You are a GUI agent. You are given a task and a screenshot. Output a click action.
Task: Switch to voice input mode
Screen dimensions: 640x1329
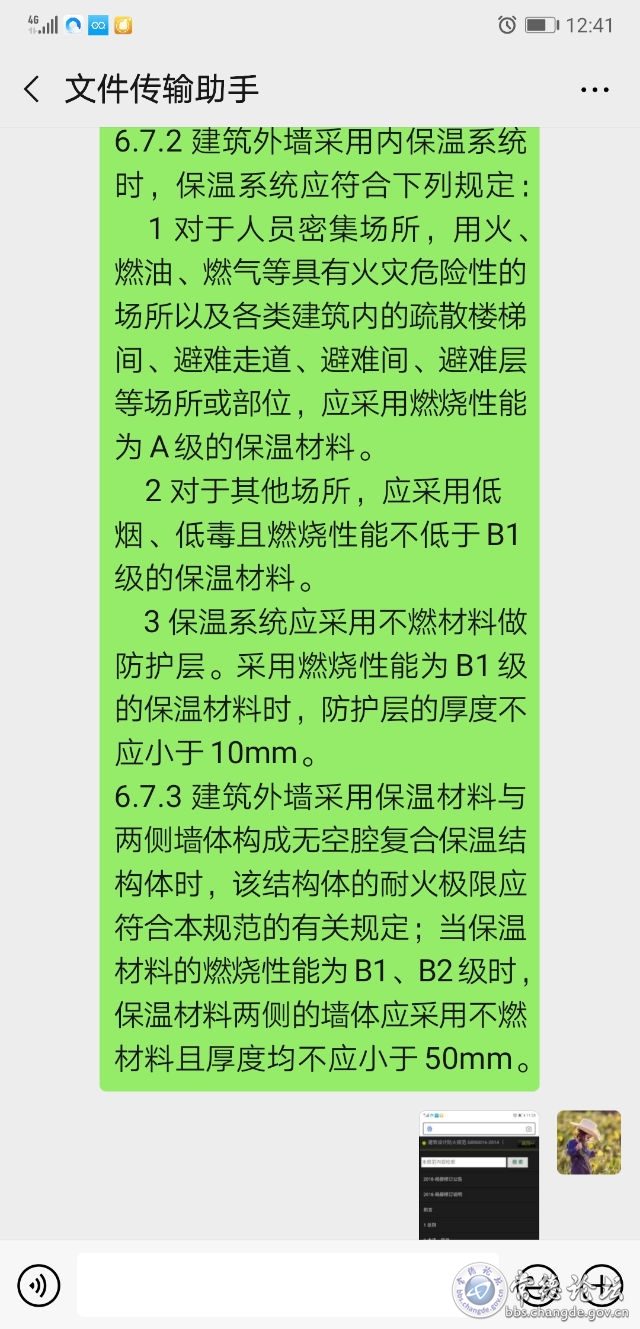coord(39,1285)
